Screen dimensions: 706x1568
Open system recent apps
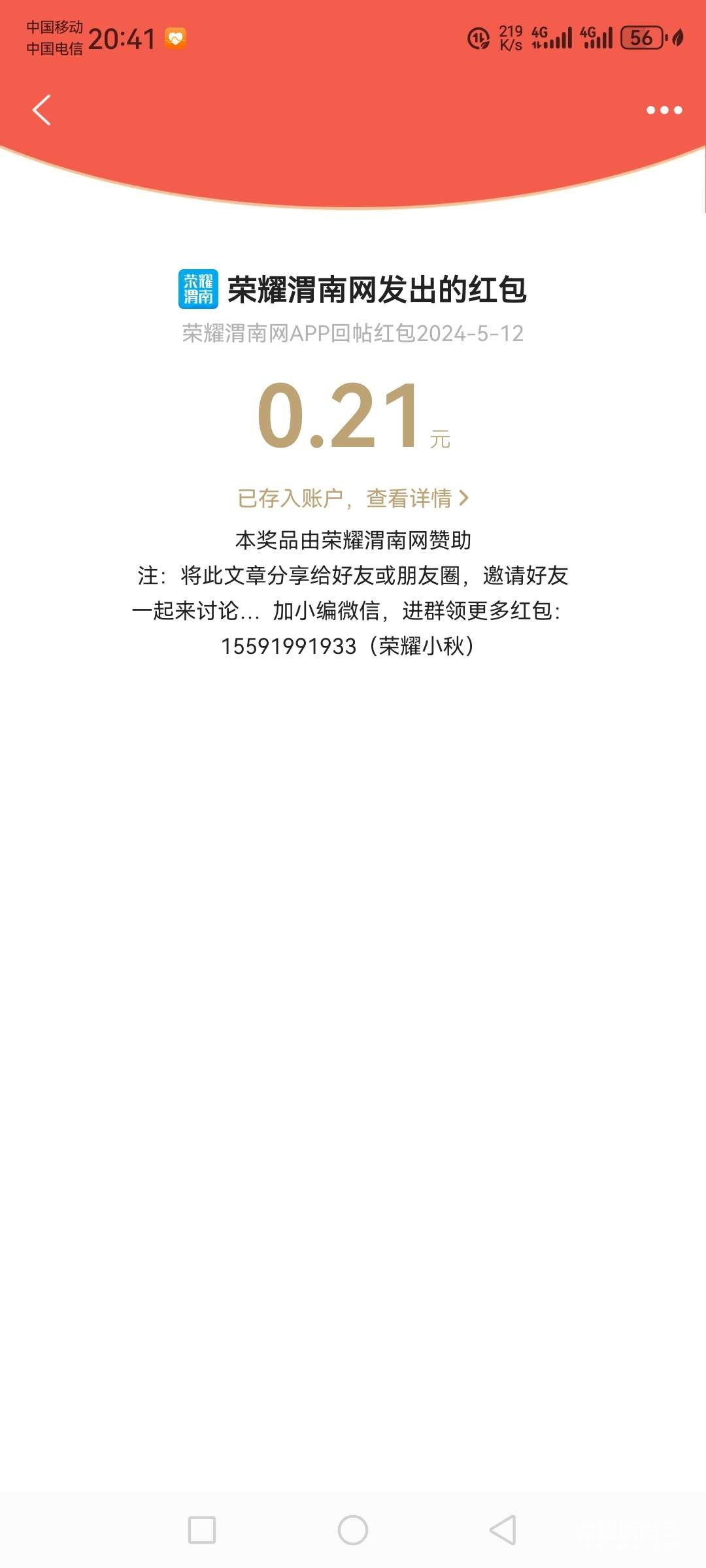[x=202, y=1530]
